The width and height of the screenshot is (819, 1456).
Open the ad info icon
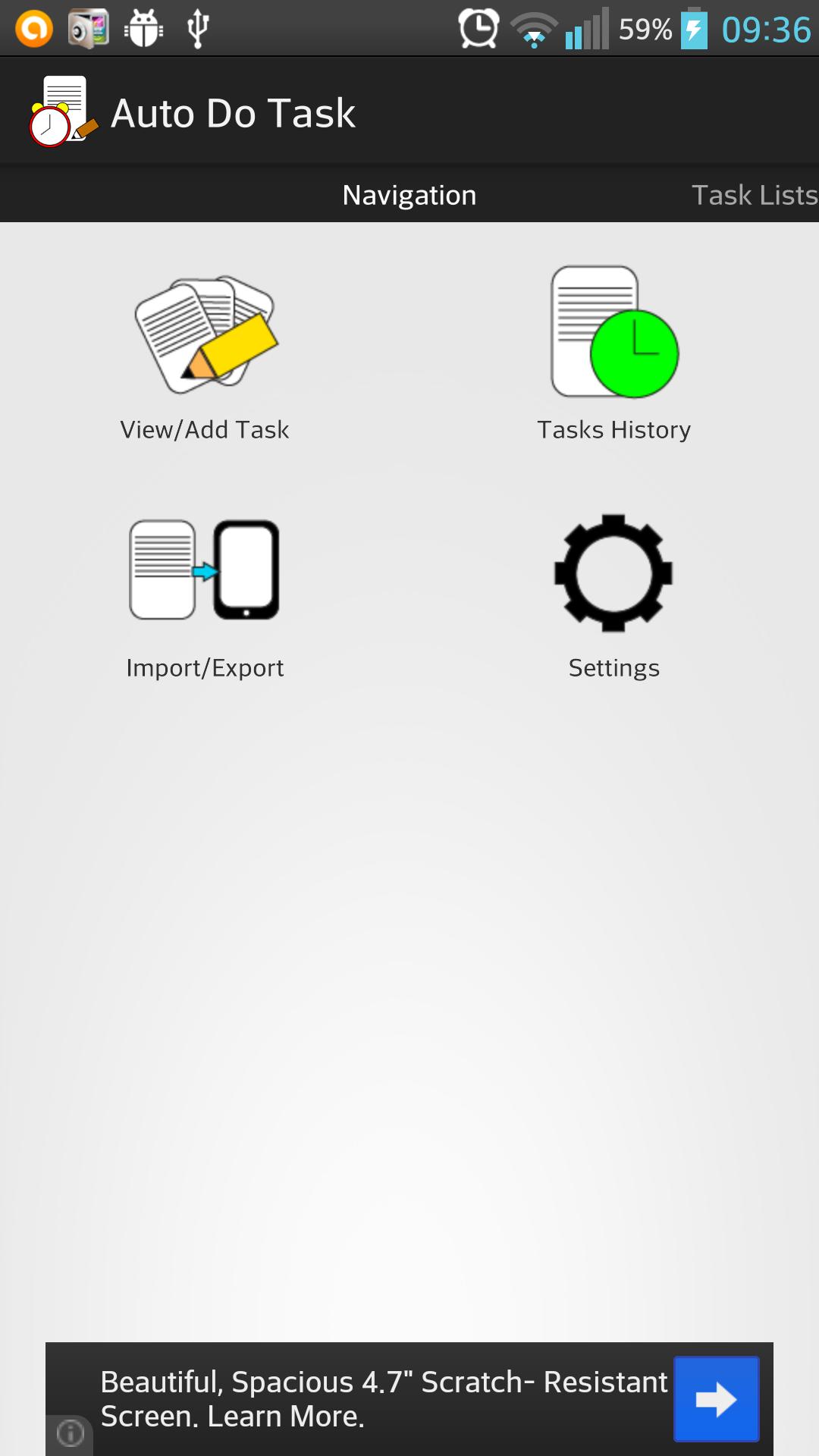tap(71, 1433)
